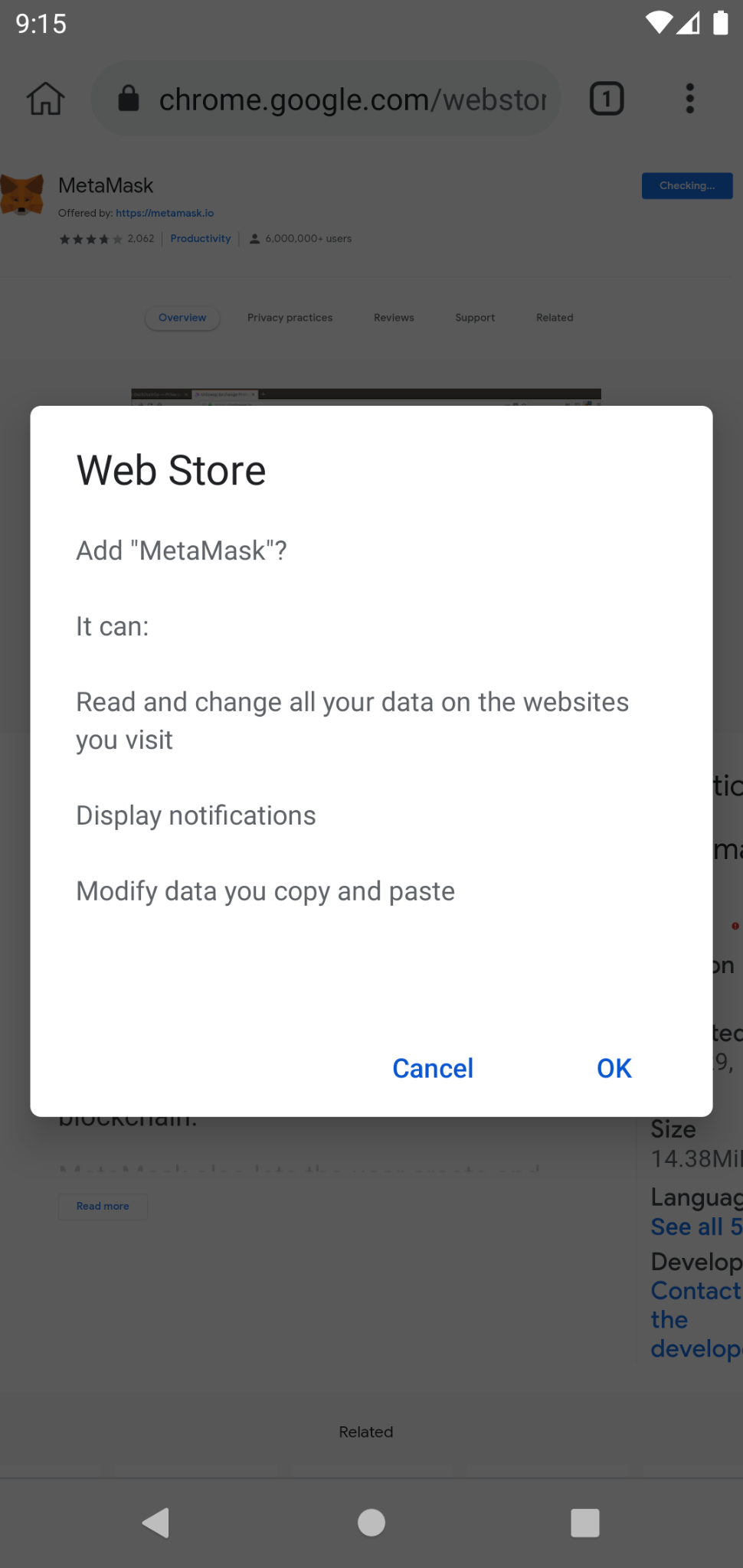Open the recent apps view

(x=585, y=1522)
